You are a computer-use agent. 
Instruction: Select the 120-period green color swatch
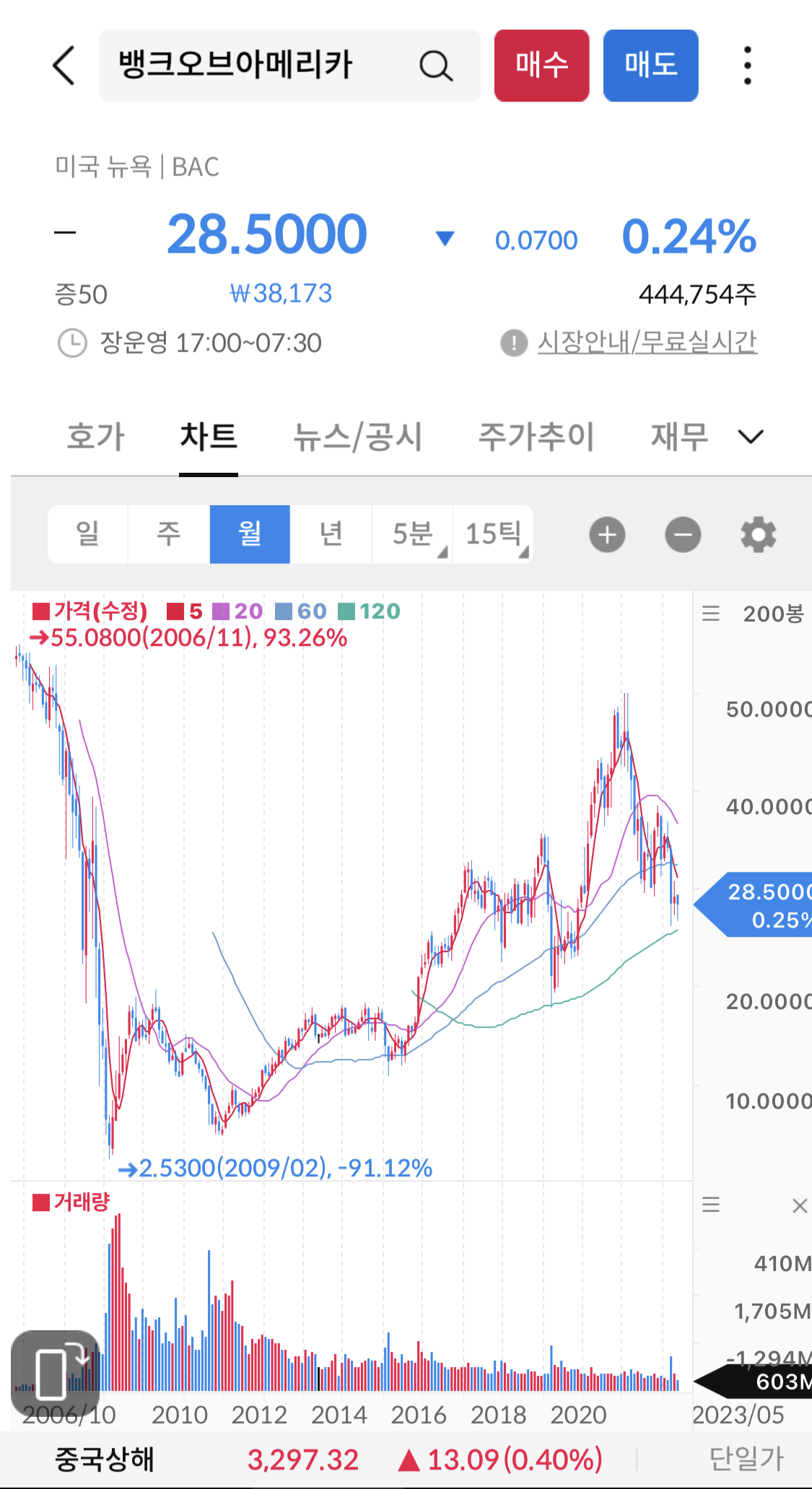tap(348, 611)
